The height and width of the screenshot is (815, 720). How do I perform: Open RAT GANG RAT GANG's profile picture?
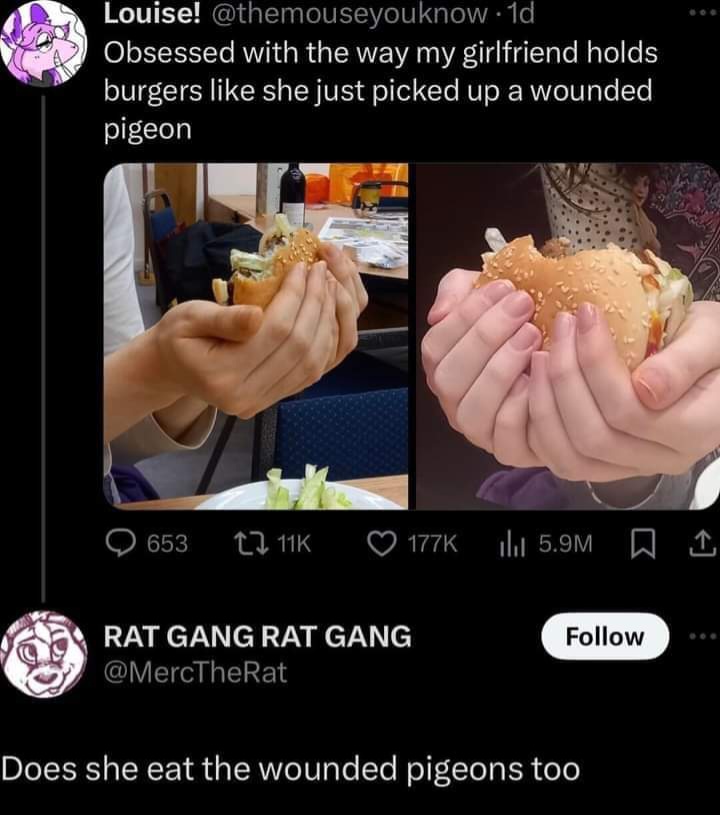point(45,653)
